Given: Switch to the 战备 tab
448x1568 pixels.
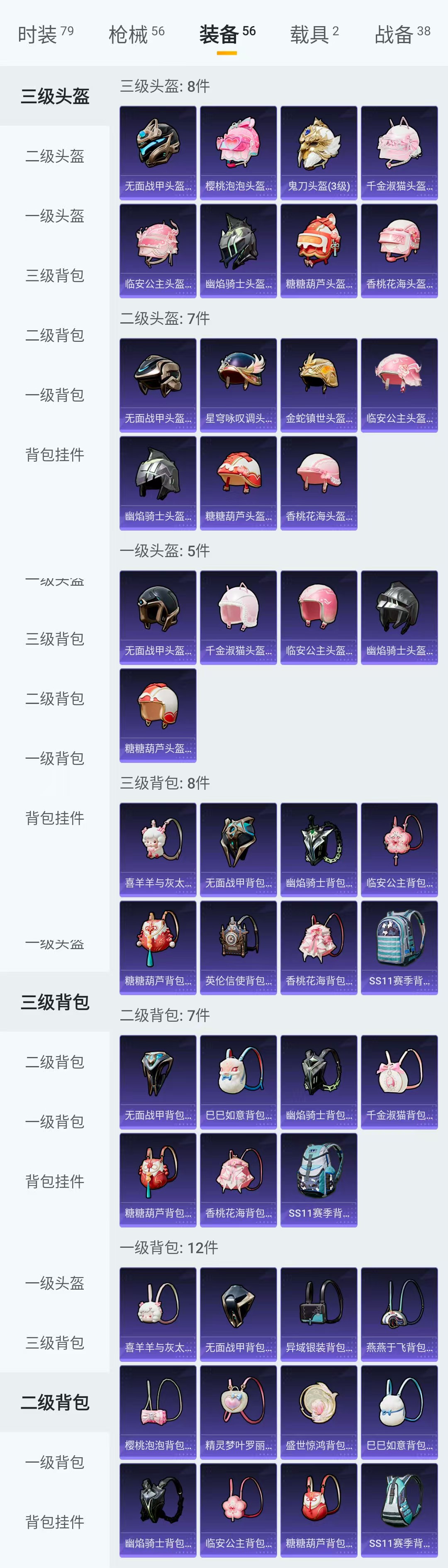Looking at the screenshot, I should (402, 34).
